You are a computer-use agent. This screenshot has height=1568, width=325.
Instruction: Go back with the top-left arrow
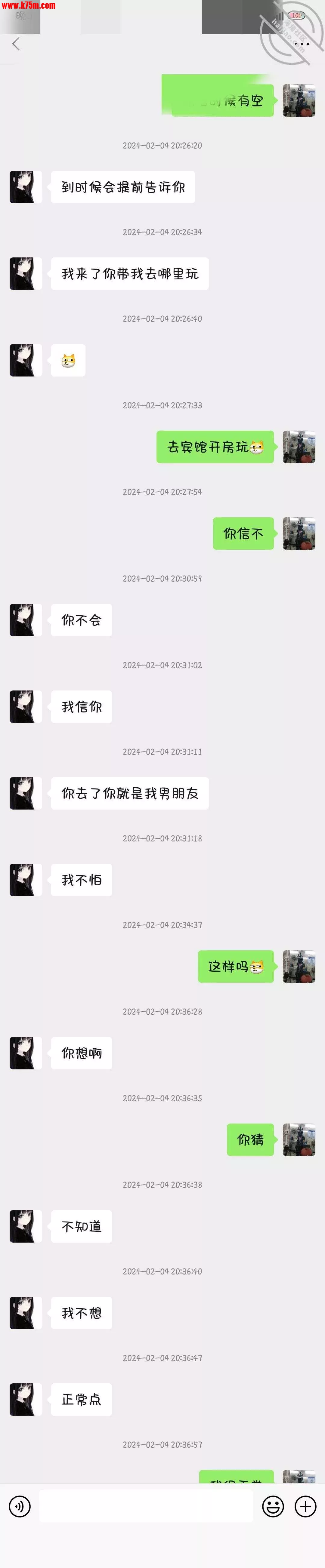[x=16, y=44]
